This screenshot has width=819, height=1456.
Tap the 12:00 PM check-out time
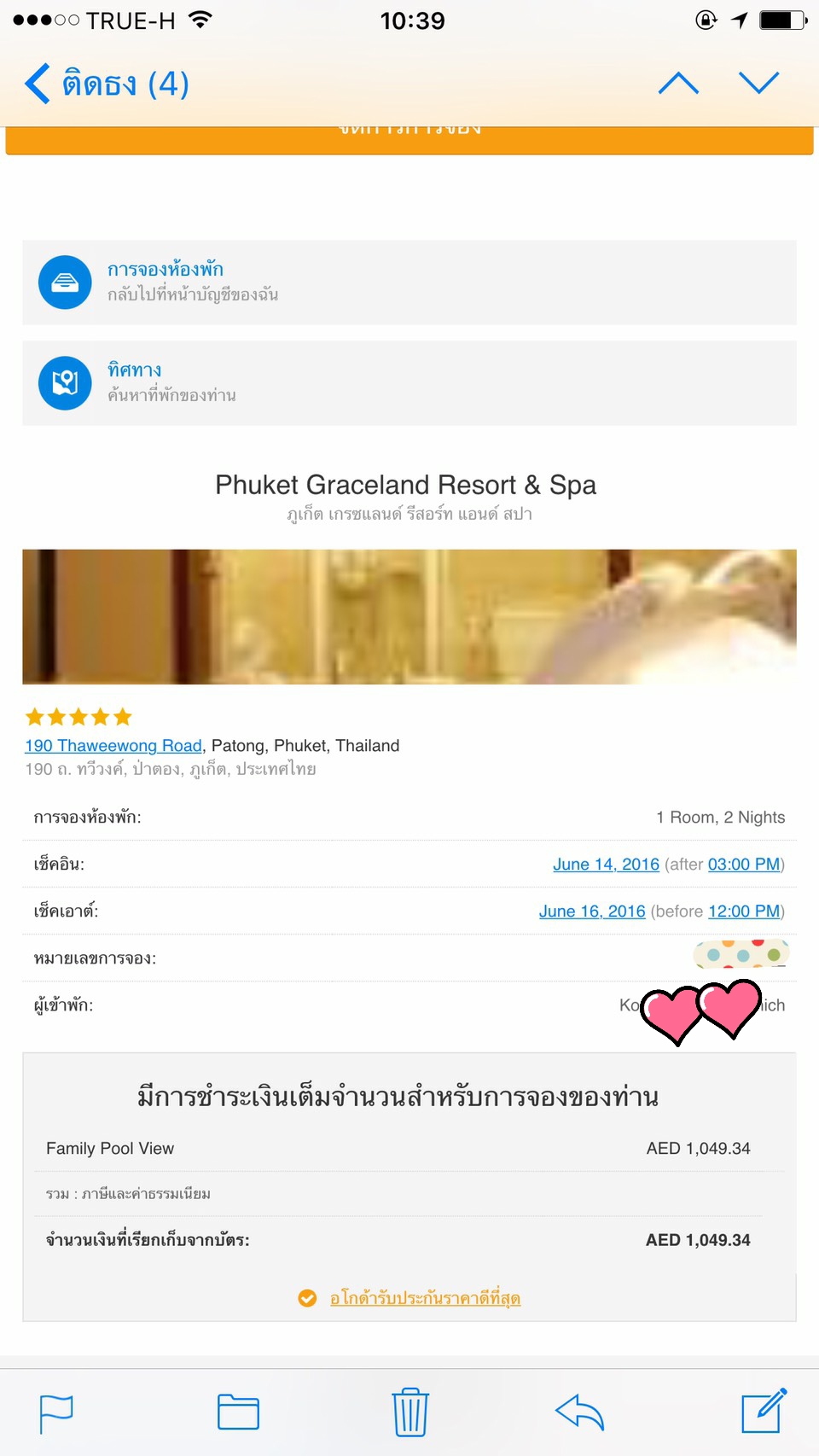744,911
